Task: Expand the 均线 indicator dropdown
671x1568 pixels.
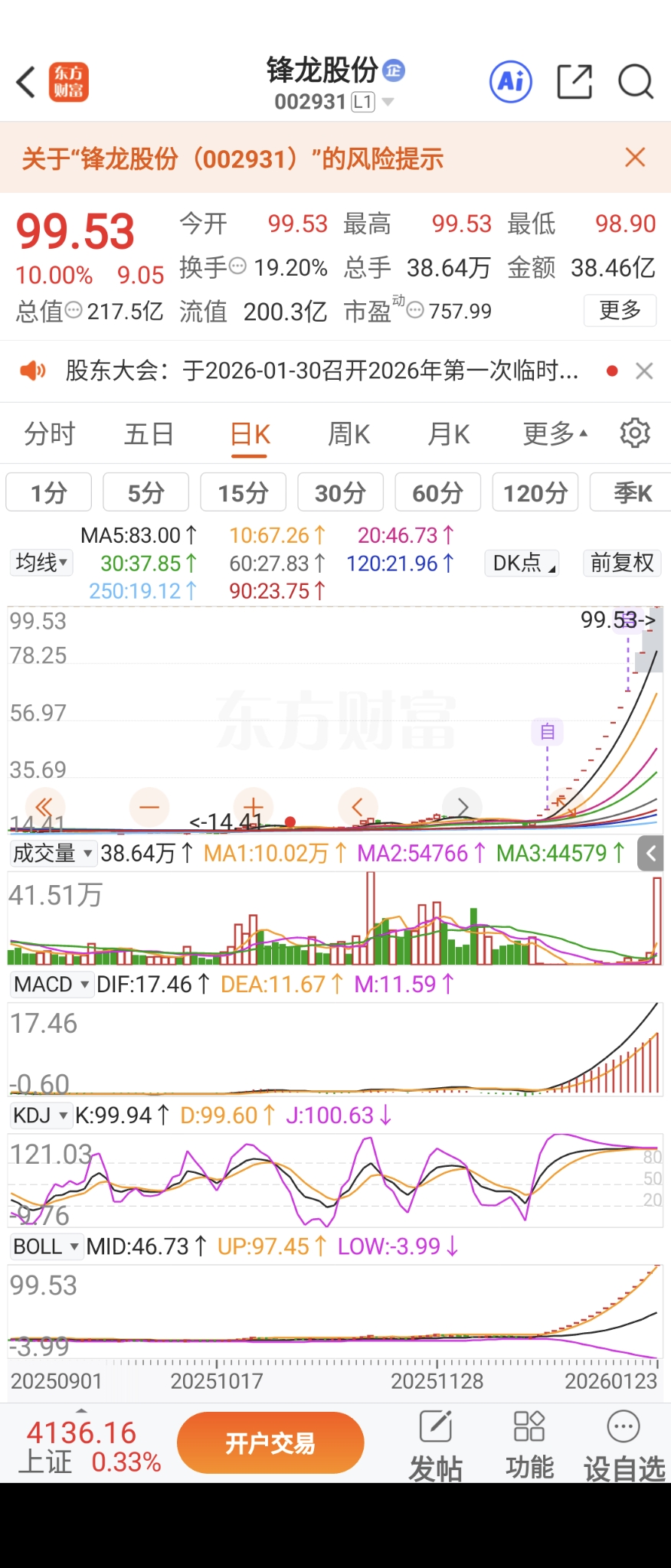Action: click(x=41, y=563)
